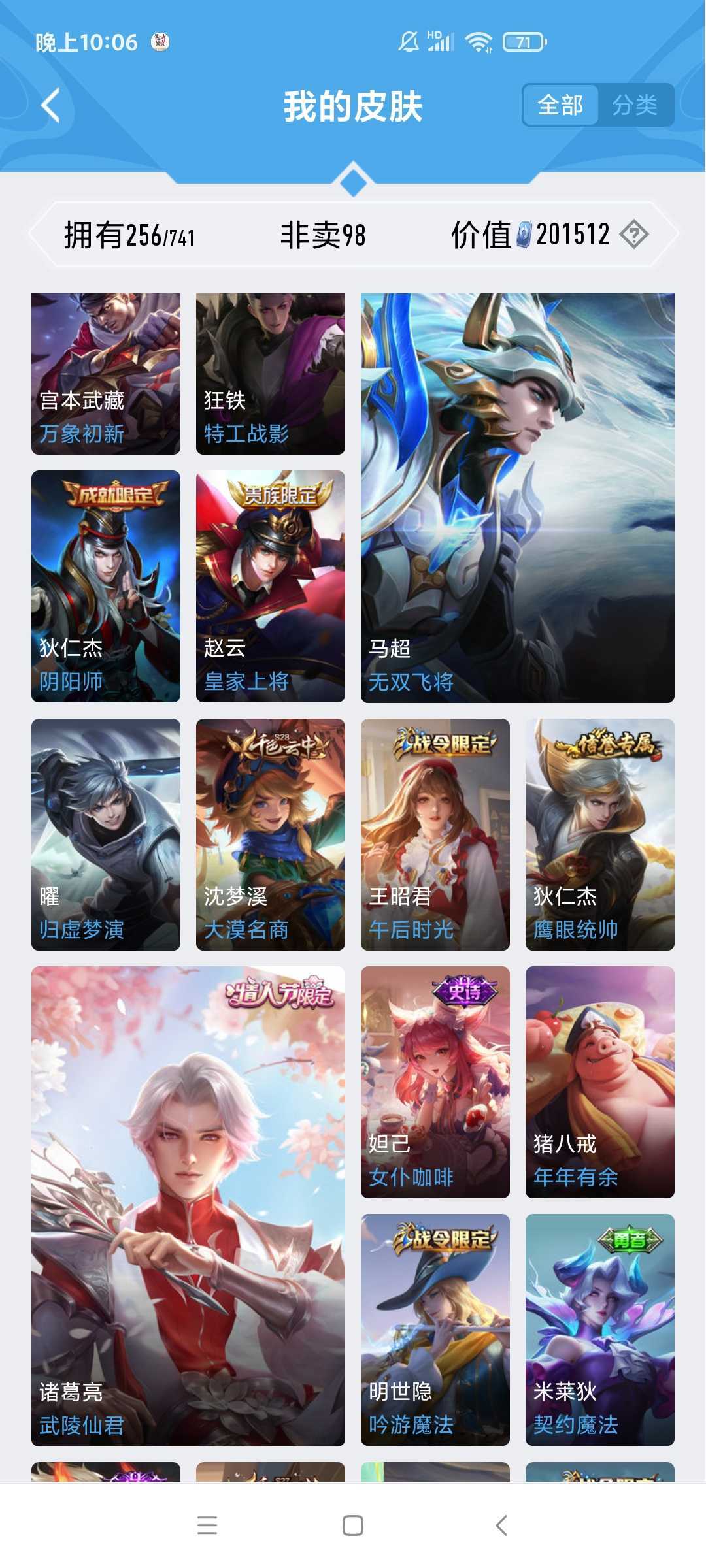Open 宫本武藏 万象初新 skin
This screenshot has height=1568, width=706.
tap(106, 374)
